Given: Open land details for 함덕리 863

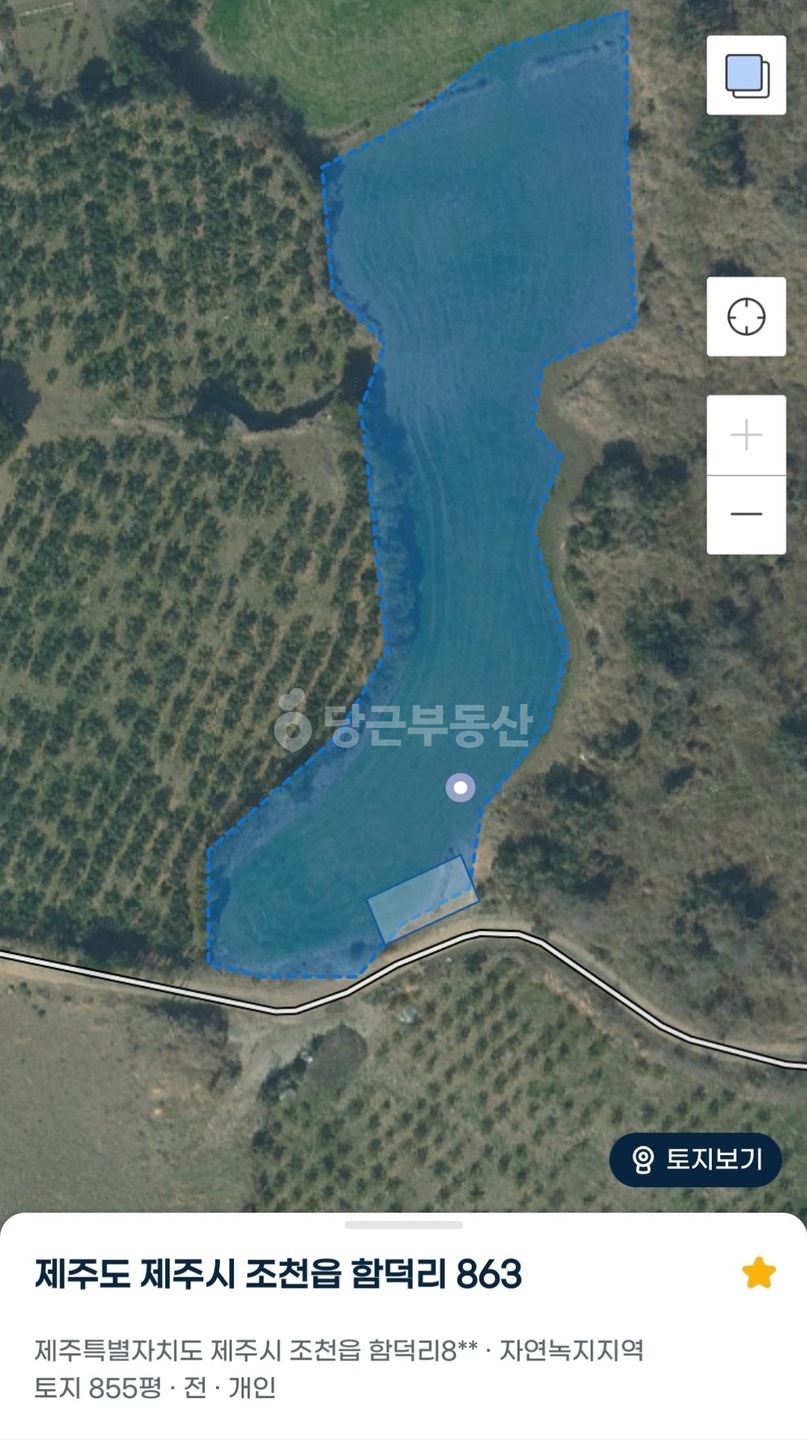Looking at the screenshot, I should click(x=279, y=1275).
